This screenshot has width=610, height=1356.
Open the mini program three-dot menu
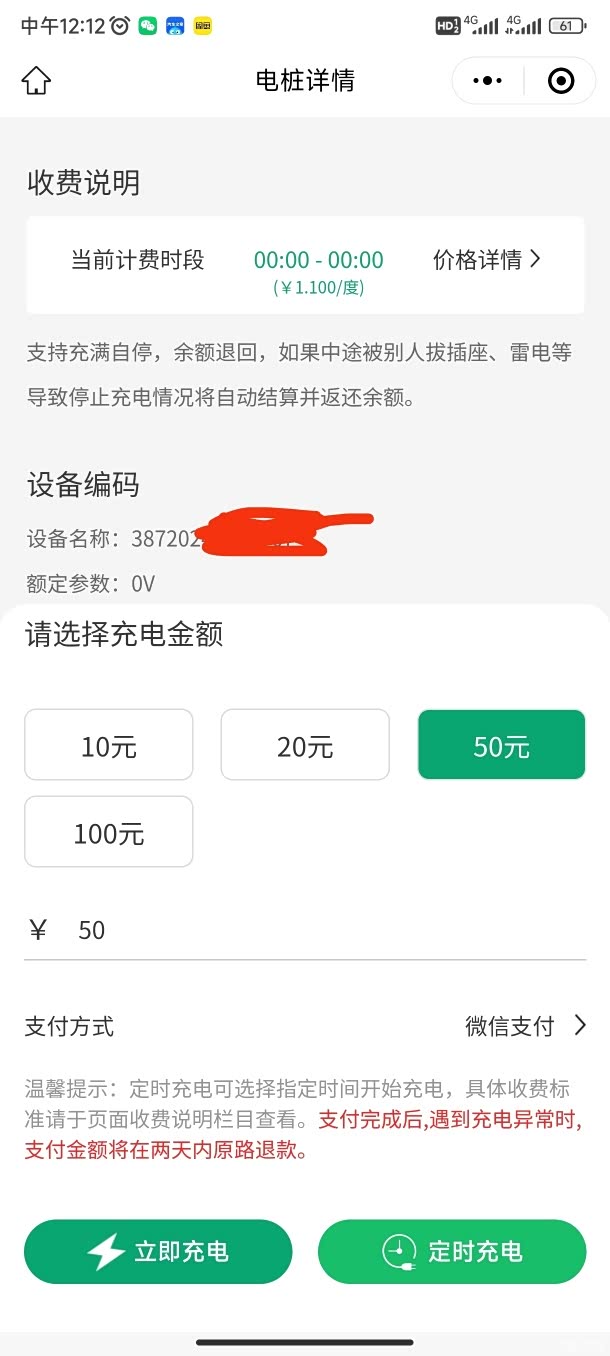coord(487,81)
